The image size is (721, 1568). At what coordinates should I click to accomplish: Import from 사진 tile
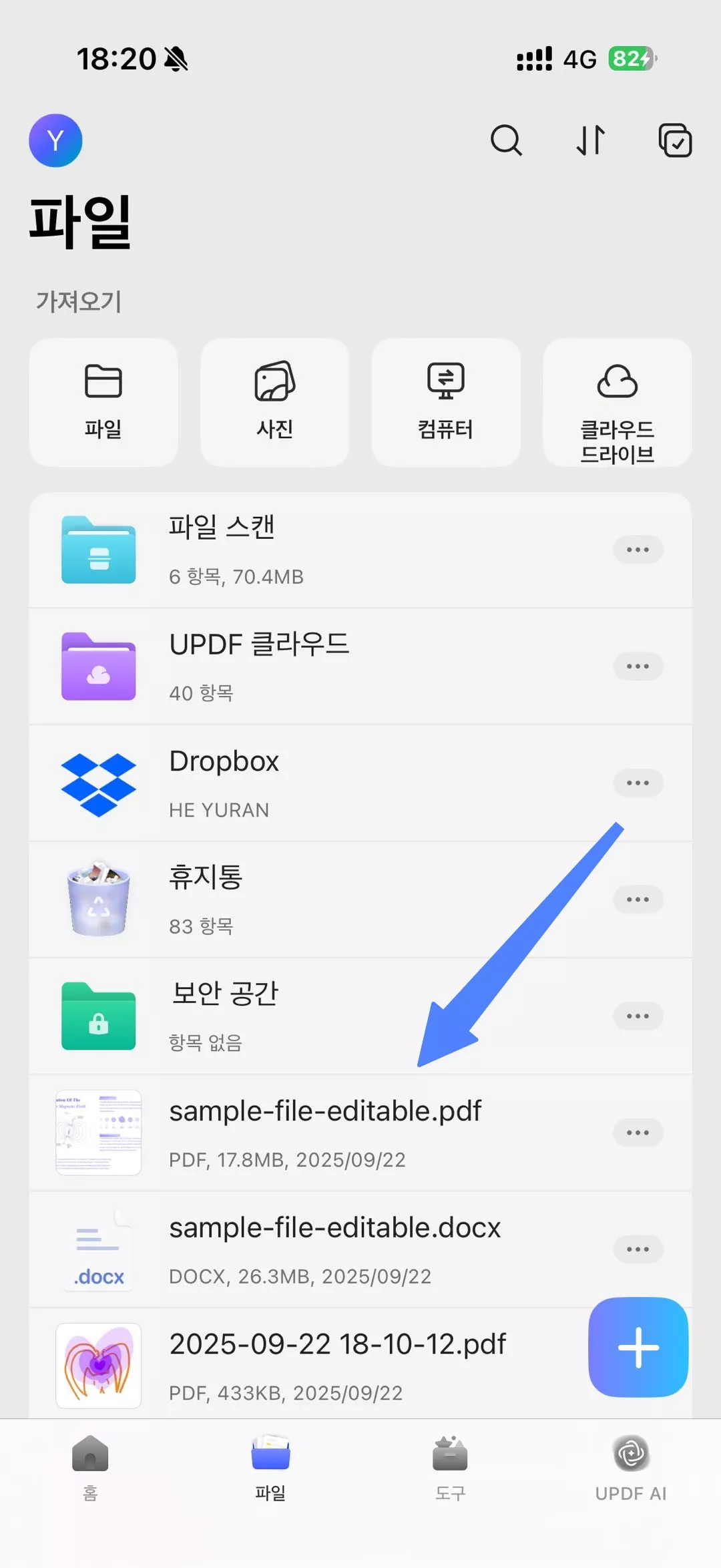(274, 402)
